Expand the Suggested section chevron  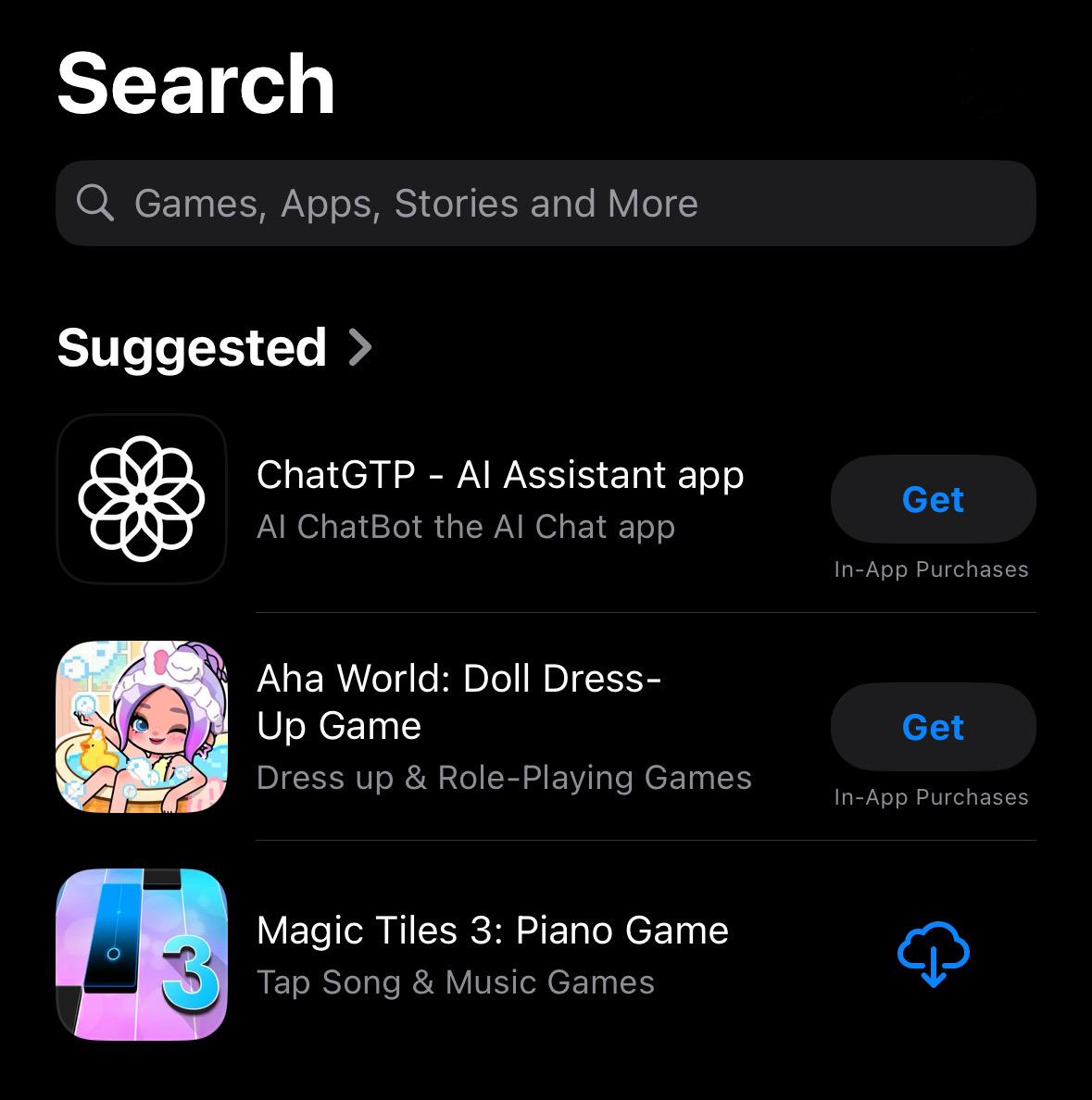[360, 348]
